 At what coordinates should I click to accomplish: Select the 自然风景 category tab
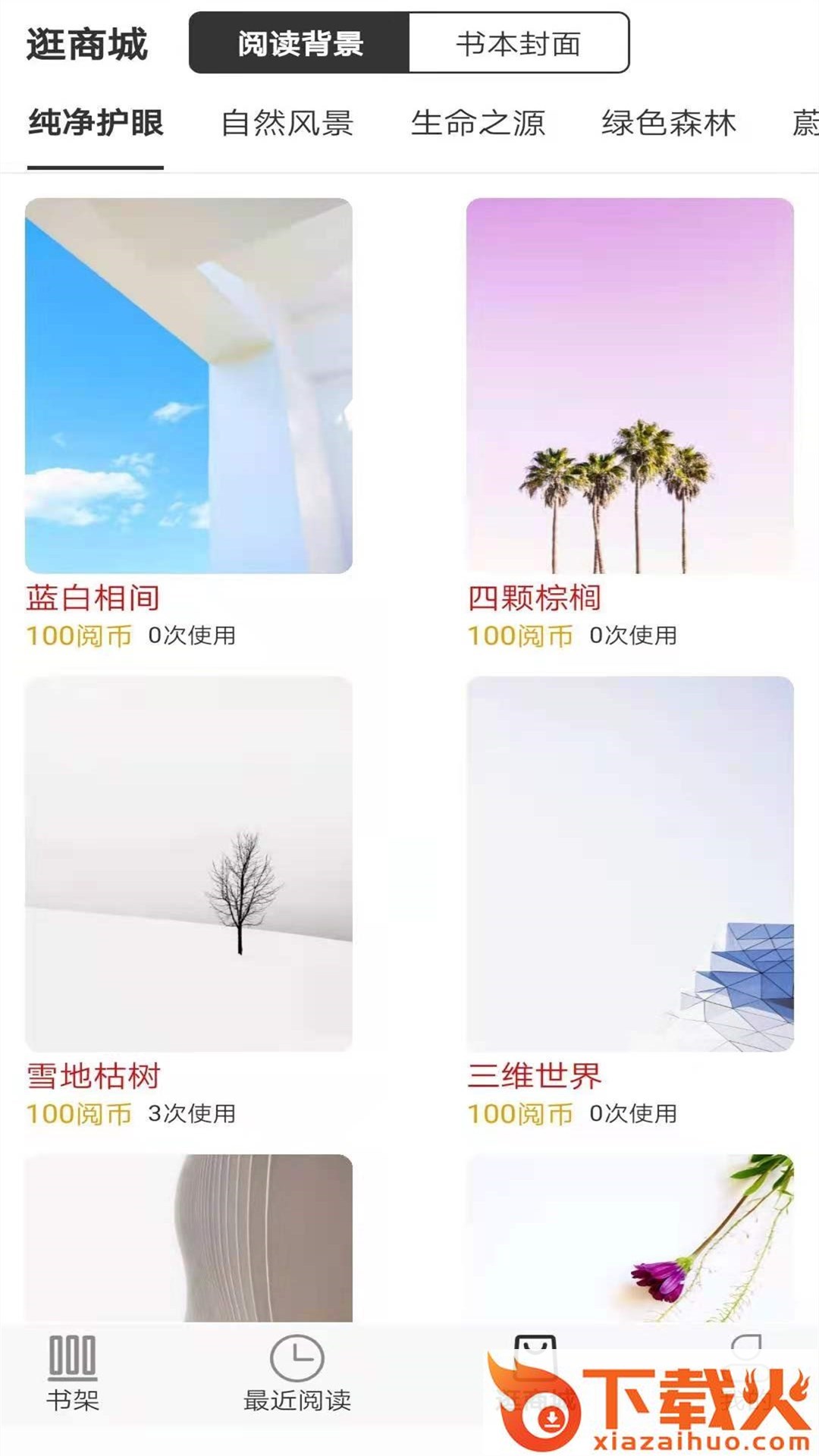click(287, 123)
